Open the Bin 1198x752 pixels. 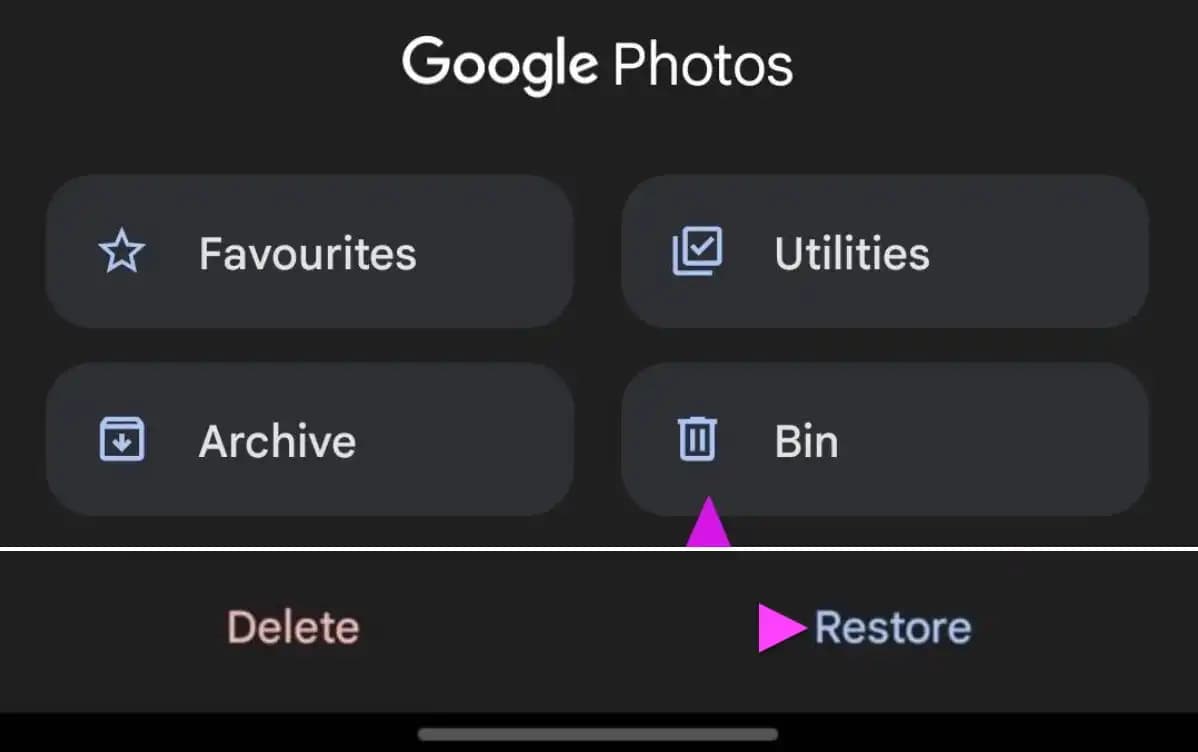click(x=884, y=440)
